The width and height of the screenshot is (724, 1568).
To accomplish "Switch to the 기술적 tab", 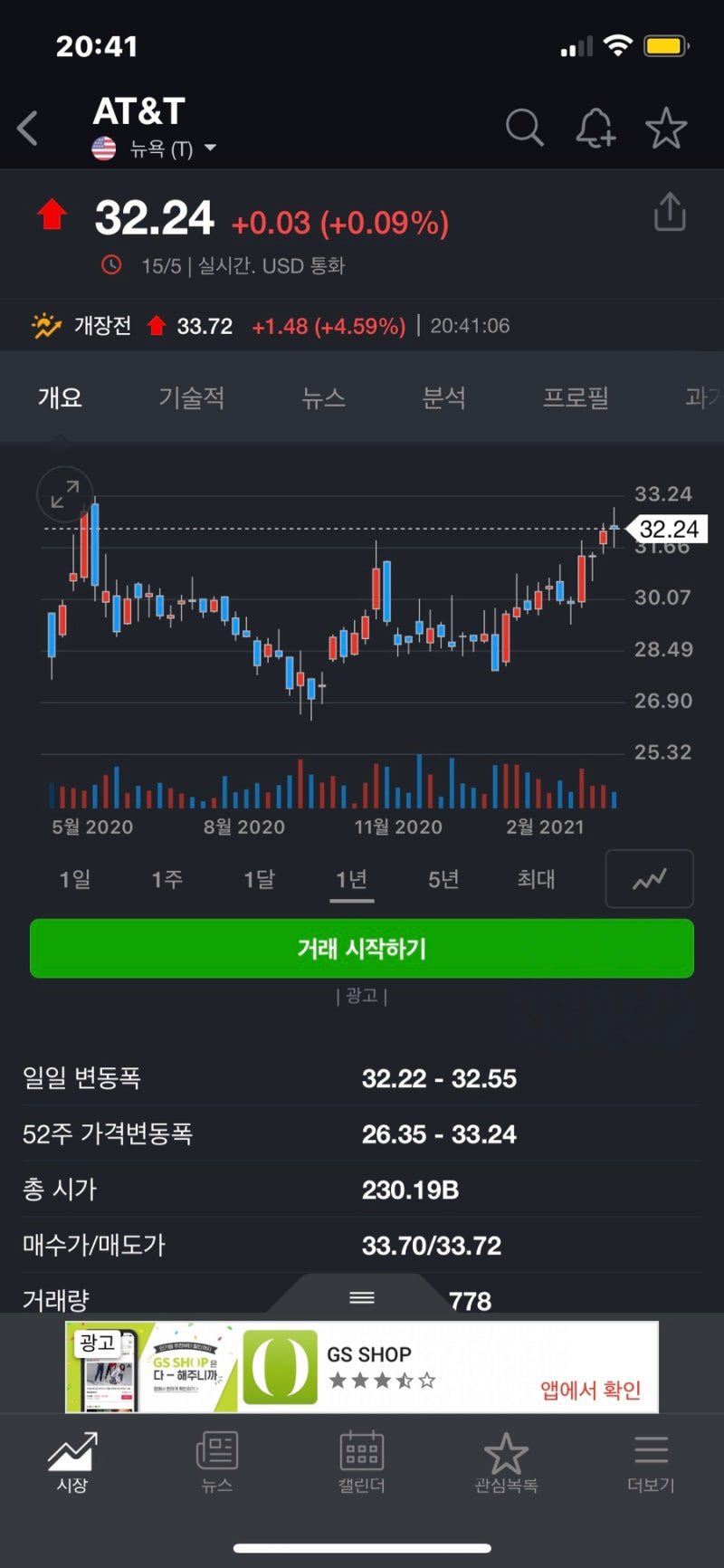I will tap(193, 398).
